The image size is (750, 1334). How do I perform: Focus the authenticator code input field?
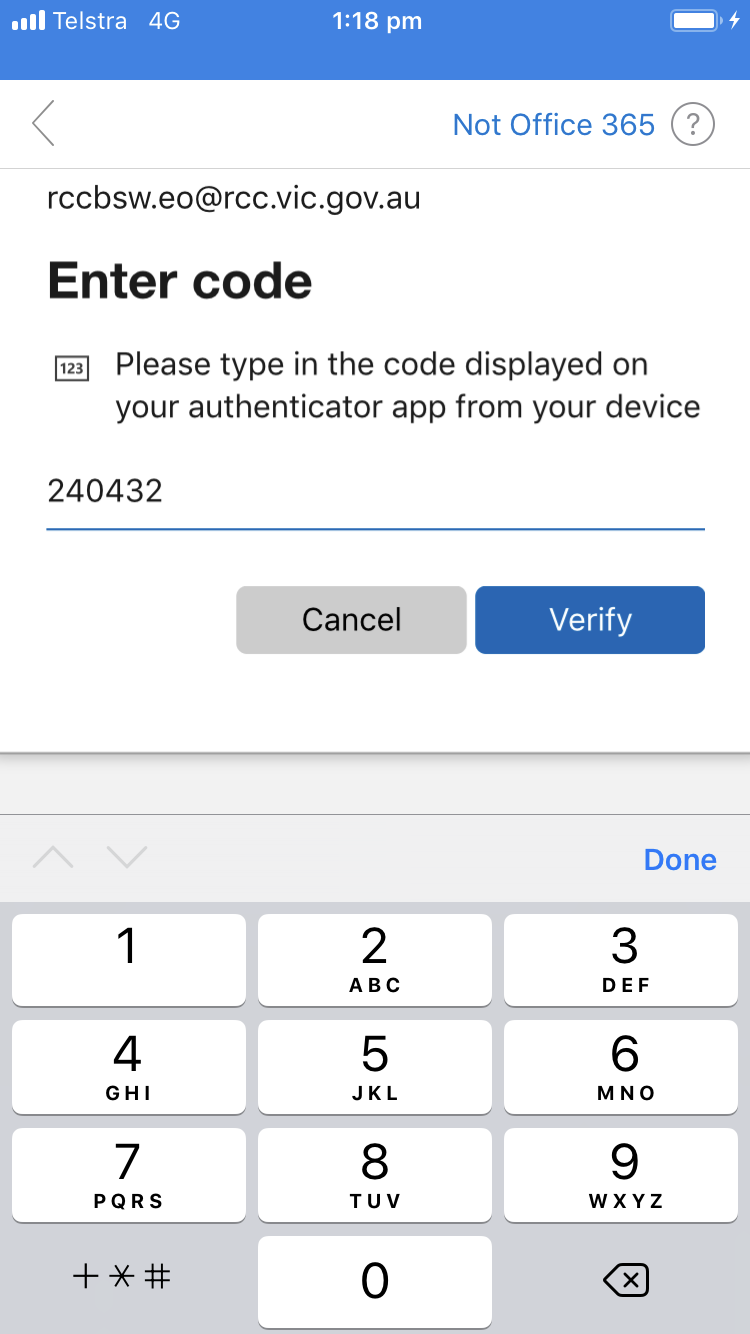coord(375,492)
